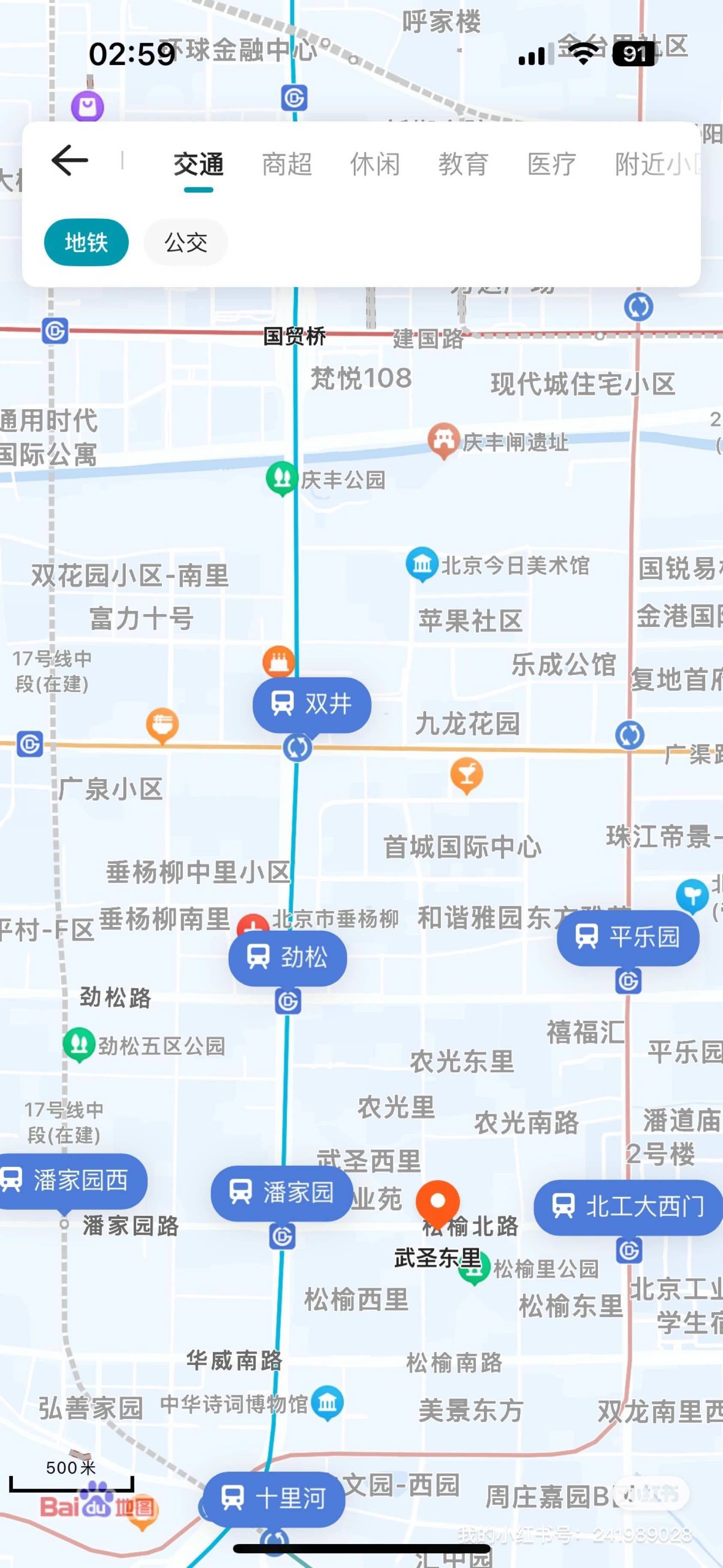Select the 北工大西门 station marker
Screen dimensions: 723x1568
[628, 1206]
